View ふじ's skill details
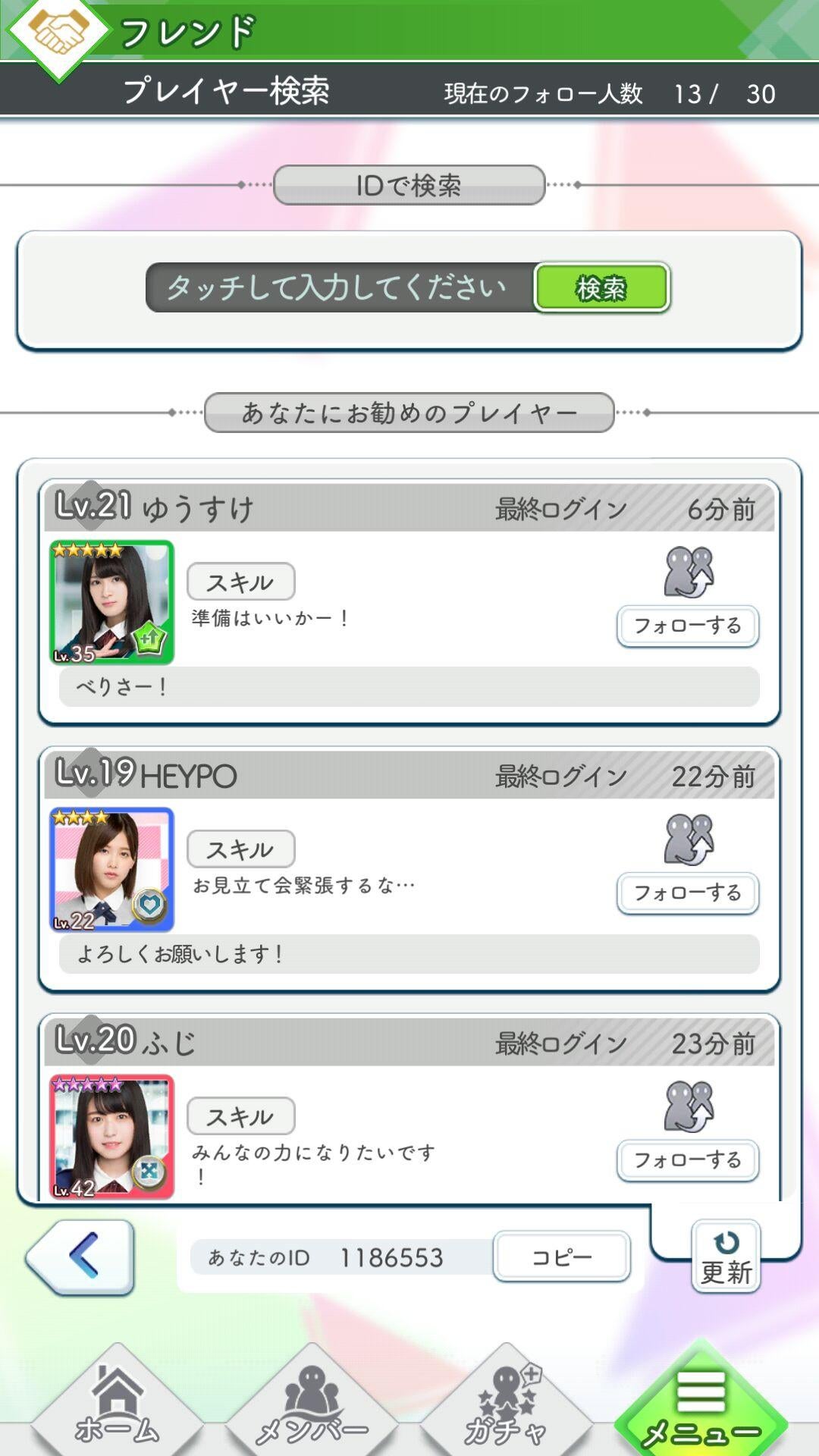The height and width of the screenshot is (1456, 819). (240, 1116)
